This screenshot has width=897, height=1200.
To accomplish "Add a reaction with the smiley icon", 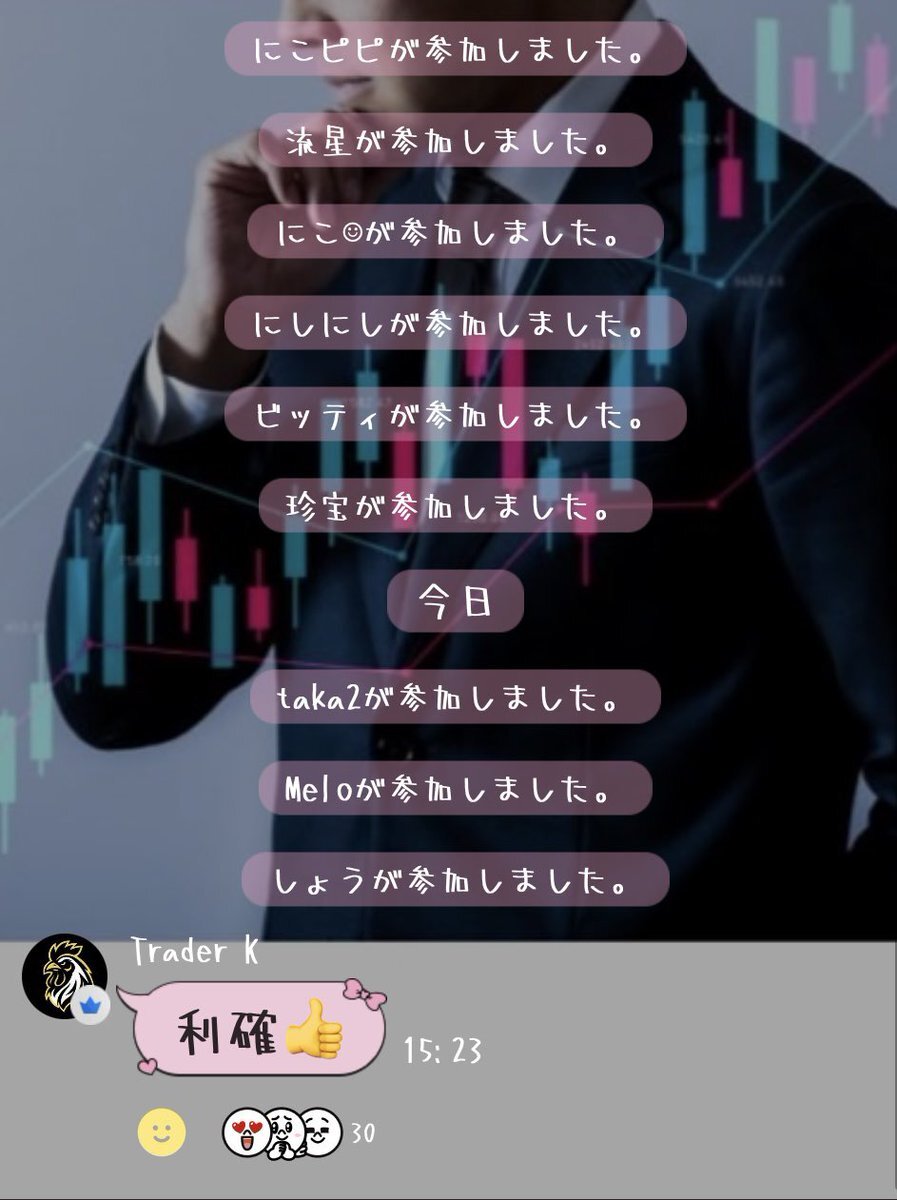I will pos(162,1132).
